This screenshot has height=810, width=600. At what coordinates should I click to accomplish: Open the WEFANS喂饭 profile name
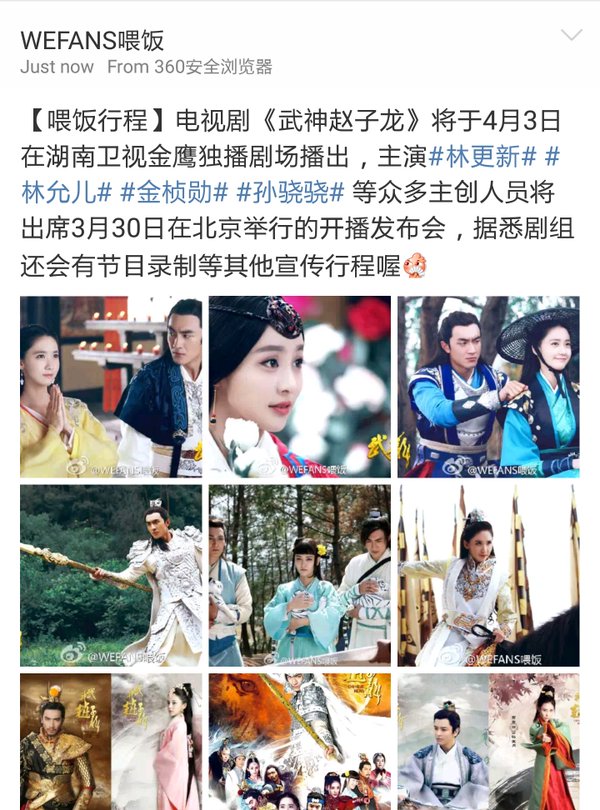(x=92, y=40)
